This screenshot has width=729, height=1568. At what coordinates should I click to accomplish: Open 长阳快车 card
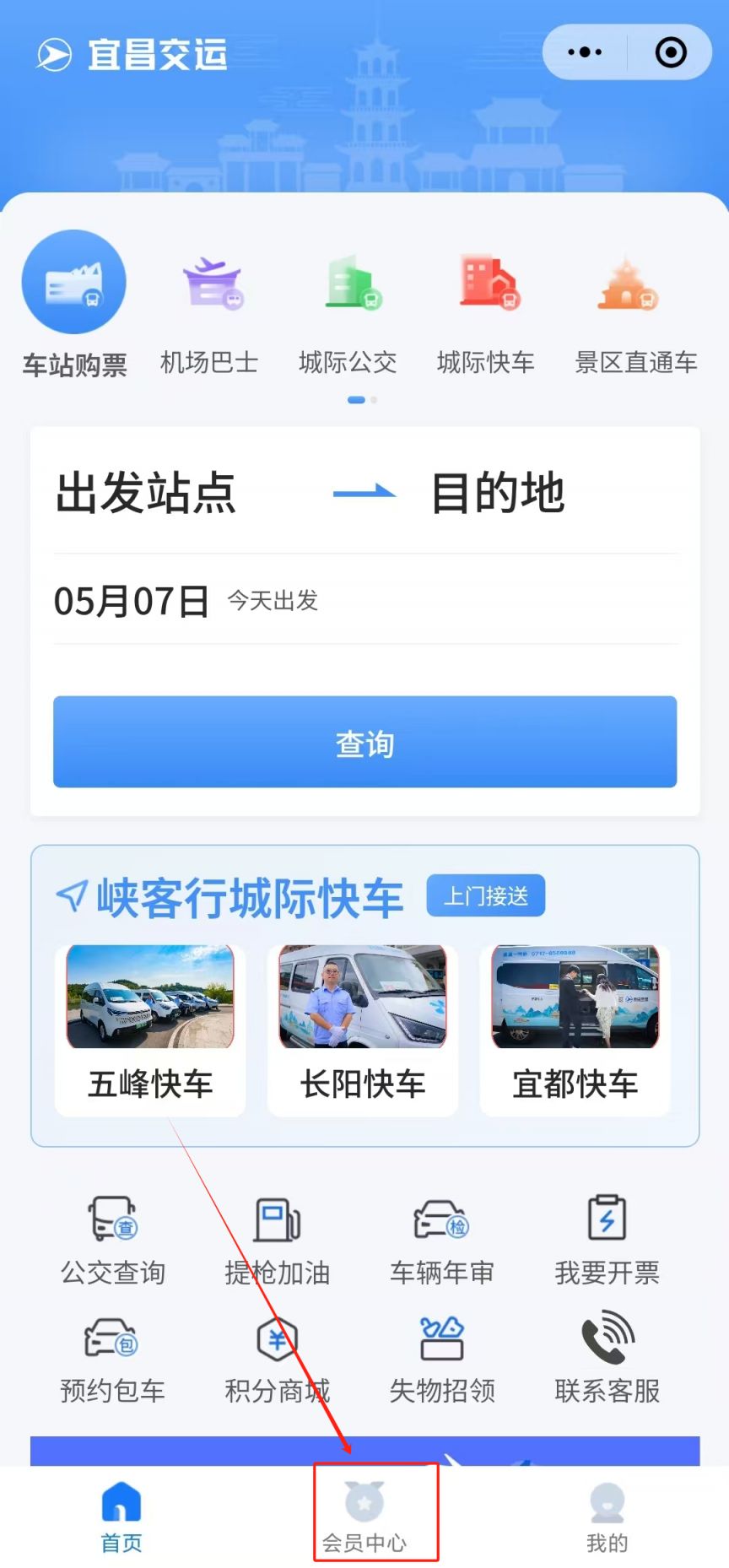coord(363,1030)
